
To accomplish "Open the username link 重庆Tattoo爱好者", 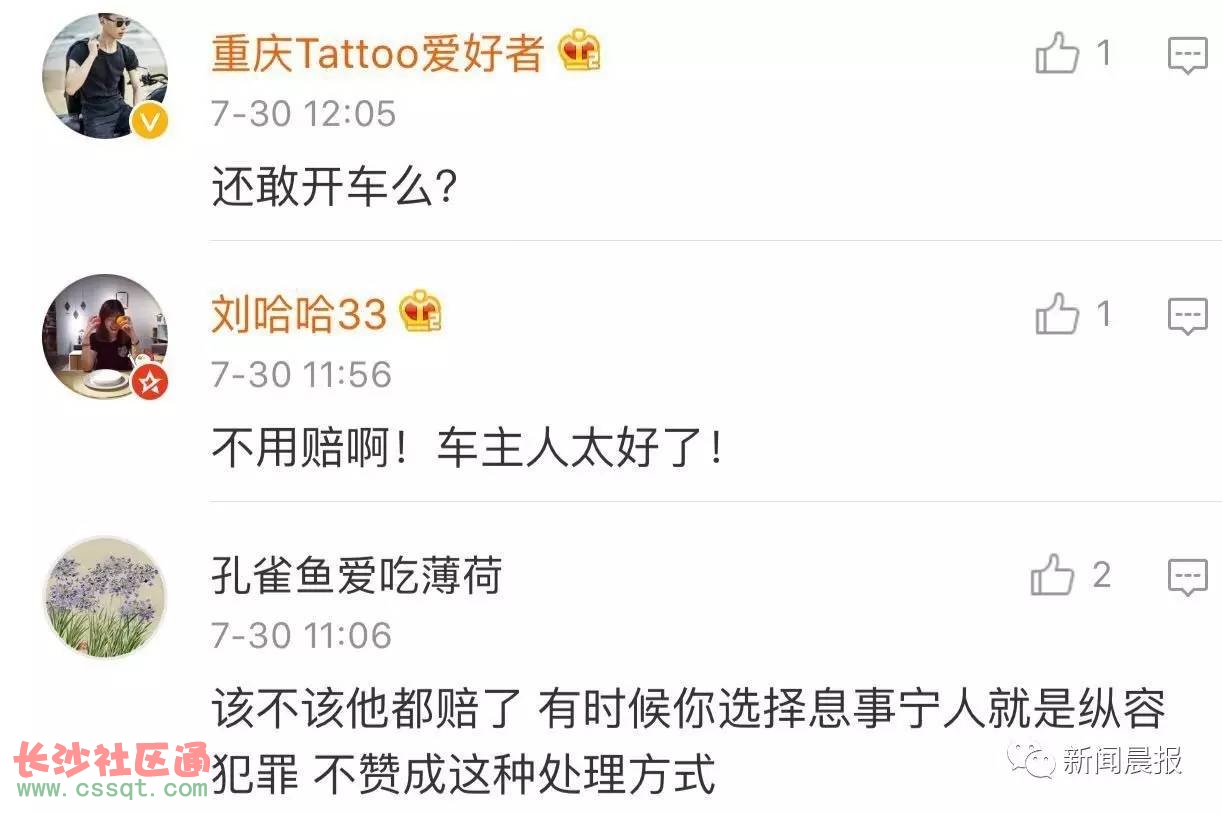I will pyautogui.click(x=377, y=54).
